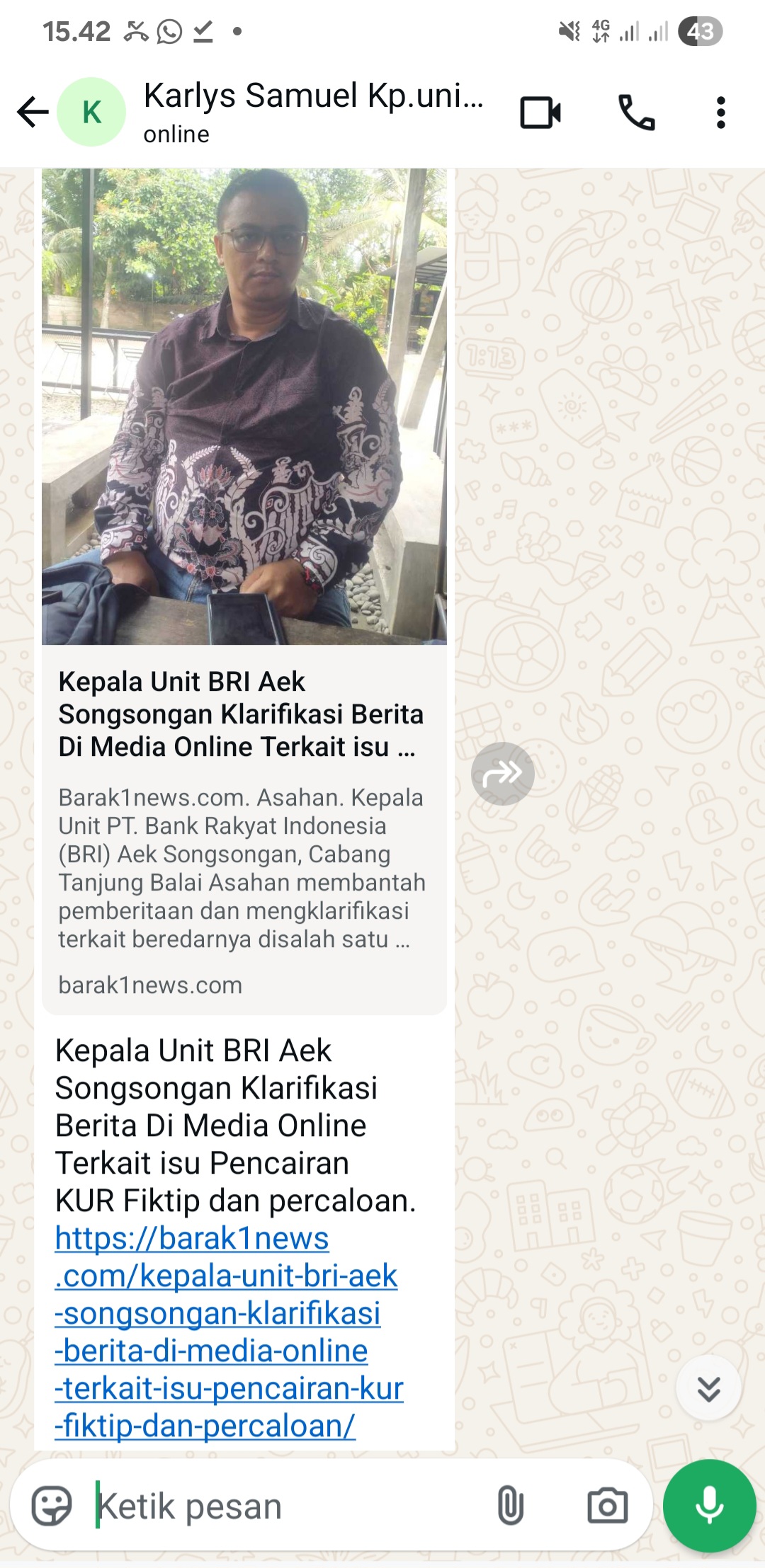Open the emoji and sticker picker

(52, 1506)
